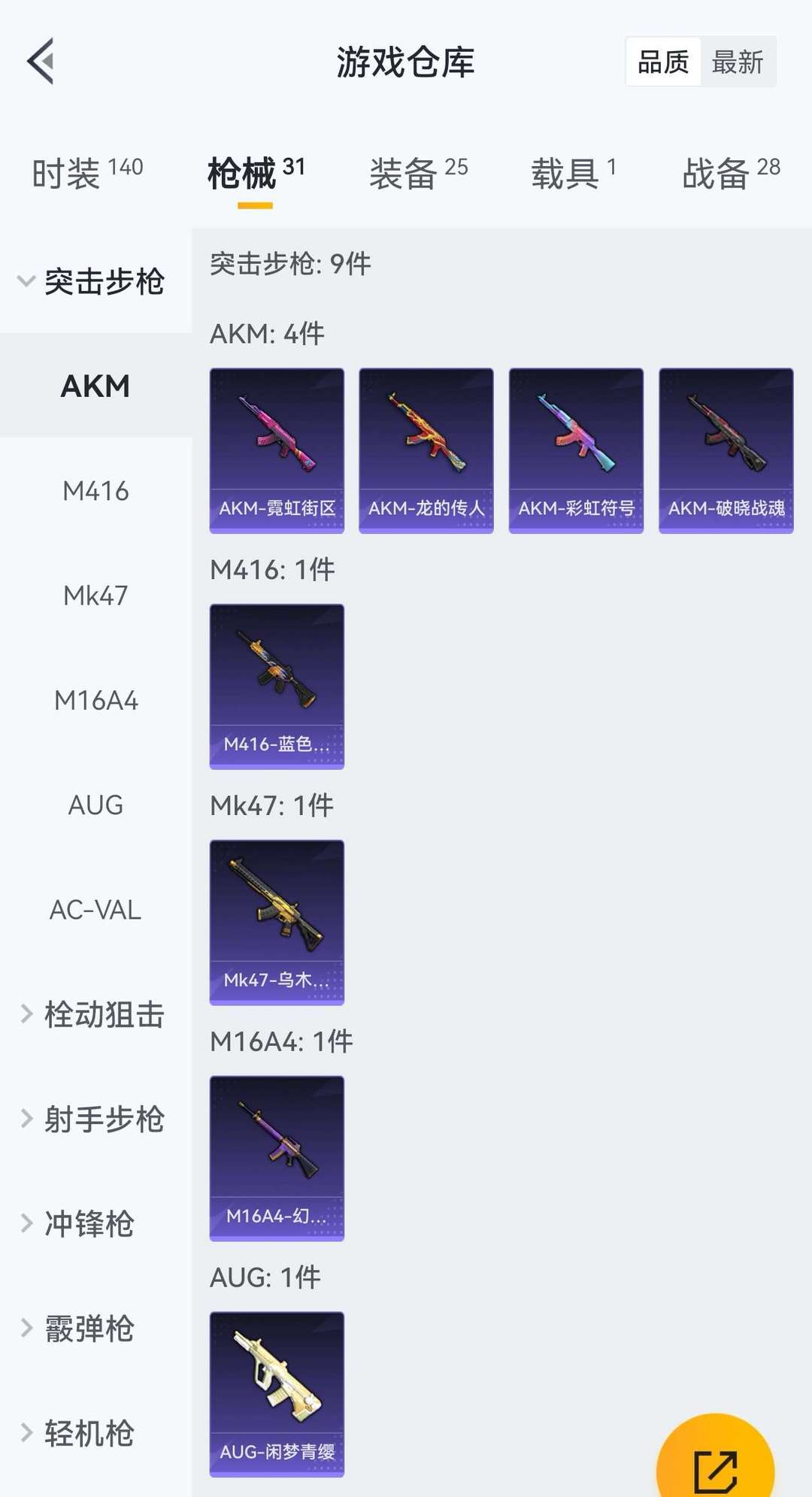
Task: Tap the yellow floating share button
Action: click(x=715, y=1466)
